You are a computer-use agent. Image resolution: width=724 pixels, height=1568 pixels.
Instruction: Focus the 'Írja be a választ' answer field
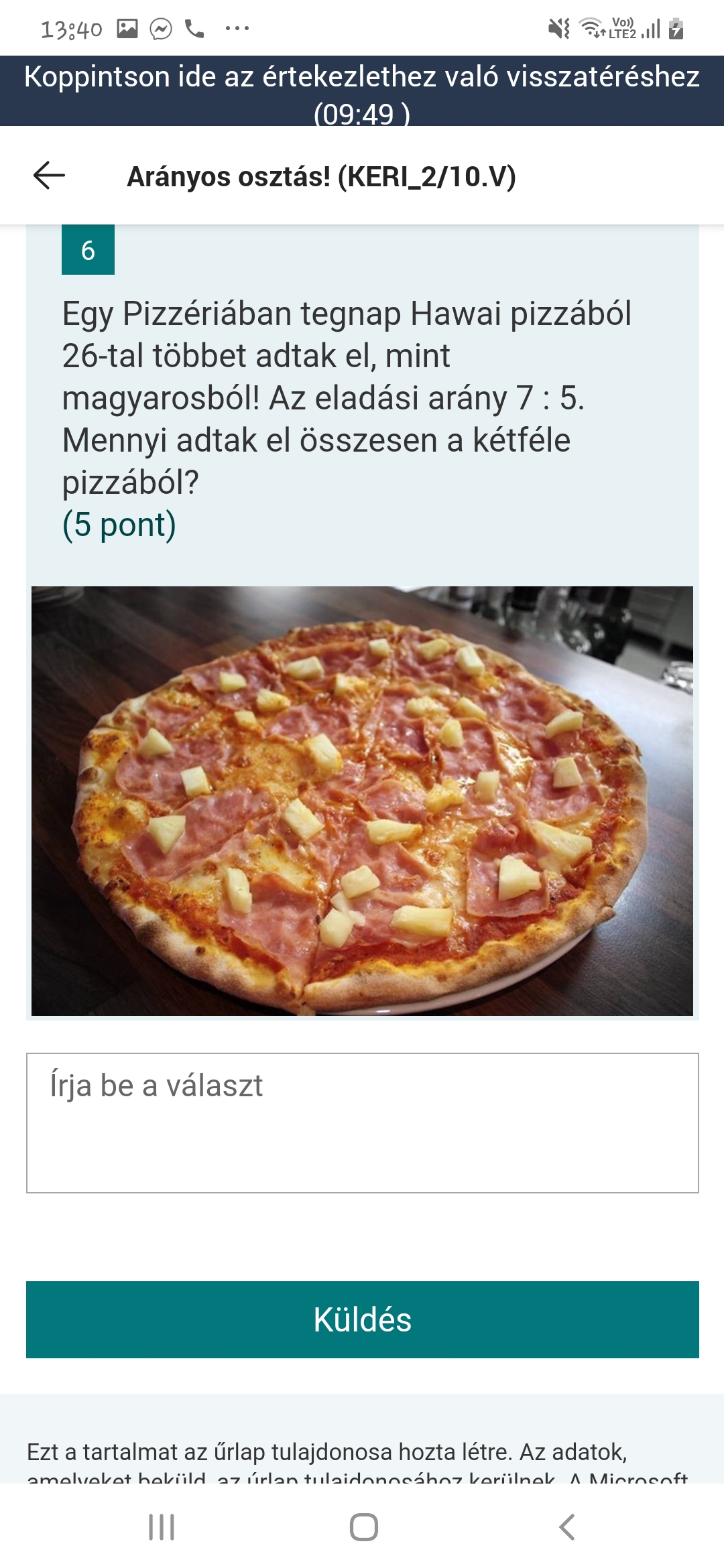[x=362, y=1122]
